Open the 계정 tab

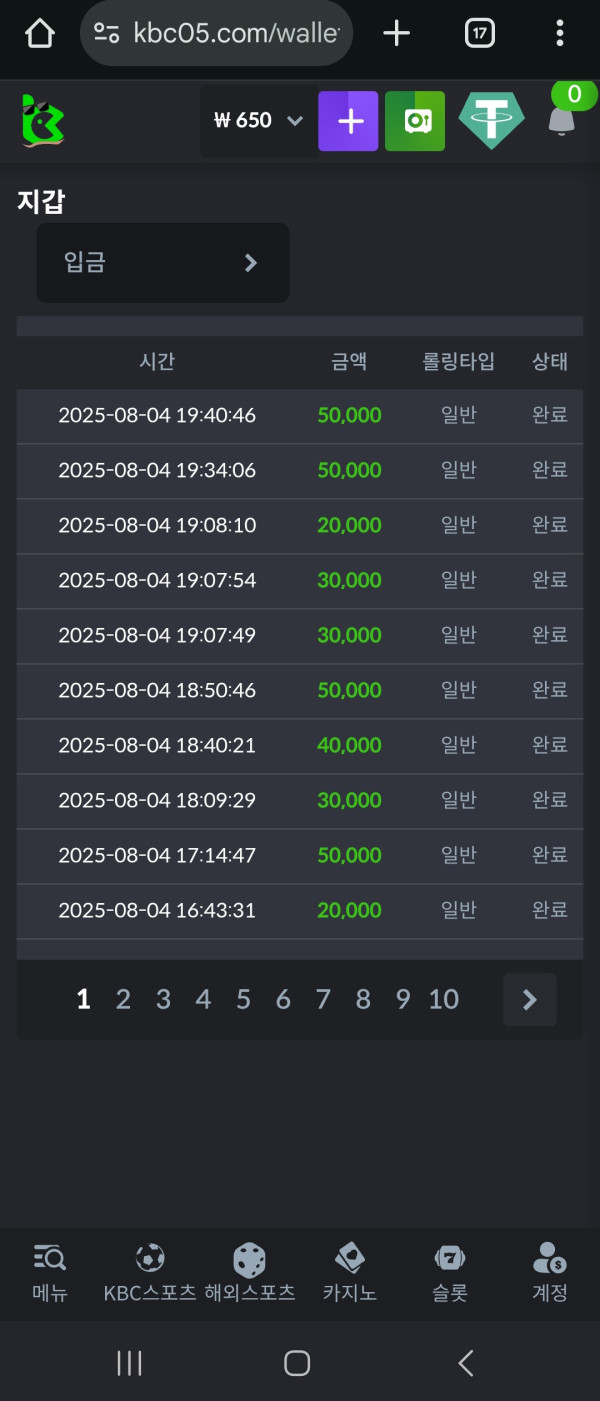click(550, 1273)
